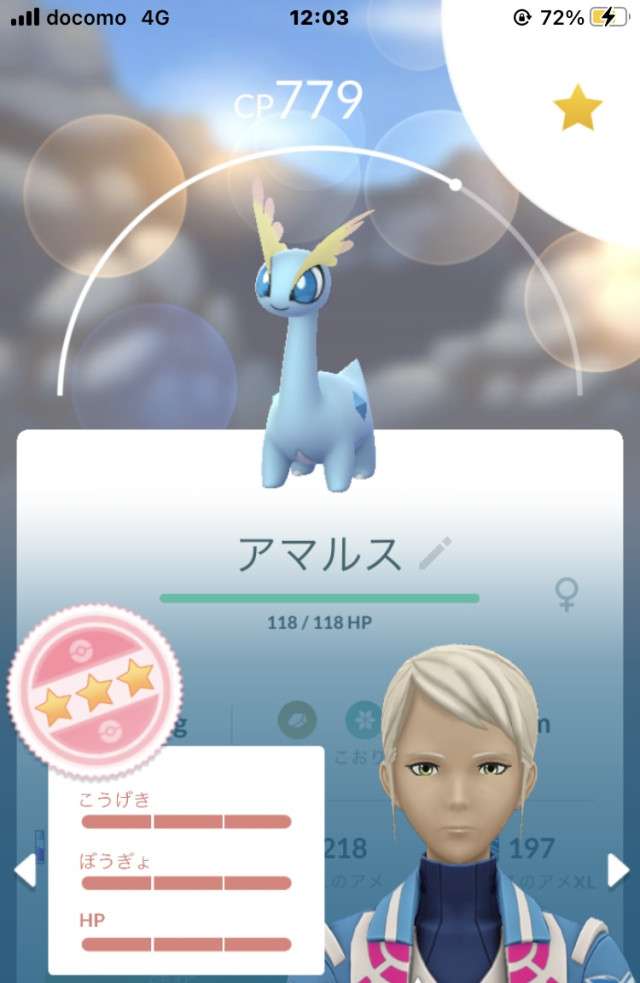
Task: Go to the next Pokémon with the right arrow
Action: click(618, 870)
